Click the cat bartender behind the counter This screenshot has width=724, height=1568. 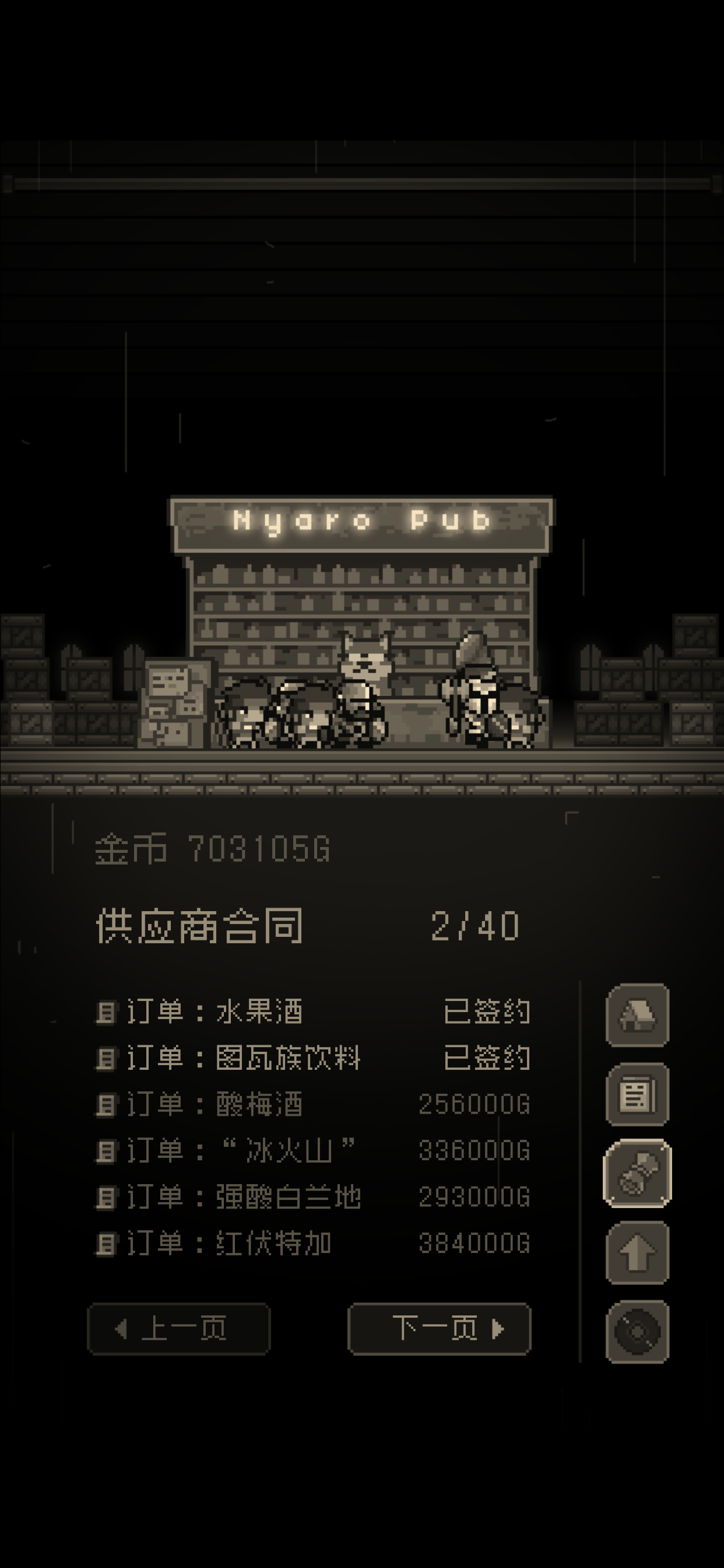point(363,675)
